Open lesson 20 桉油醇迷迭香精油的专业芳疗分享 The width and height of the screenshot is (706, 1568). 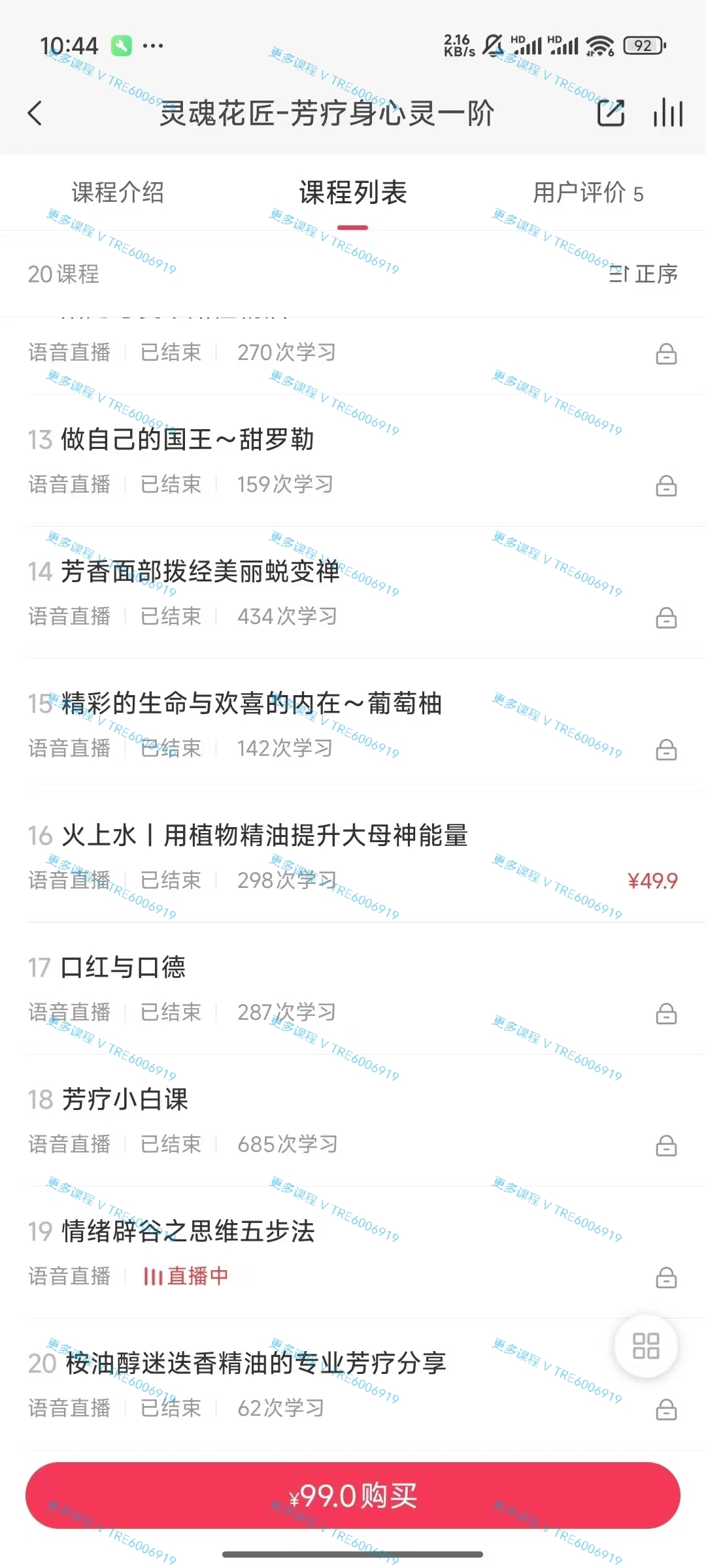353,1384
